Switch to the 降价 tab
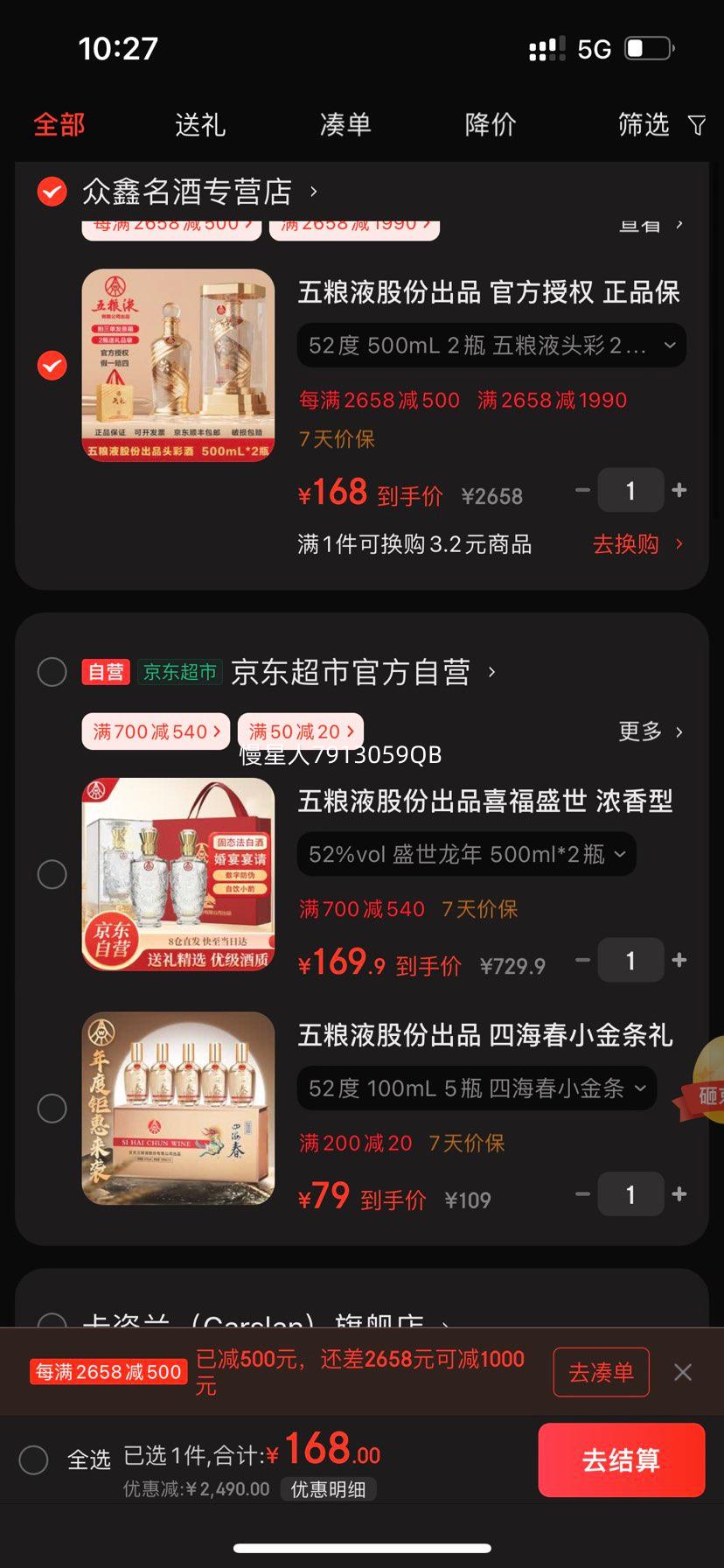 point(490,126)
